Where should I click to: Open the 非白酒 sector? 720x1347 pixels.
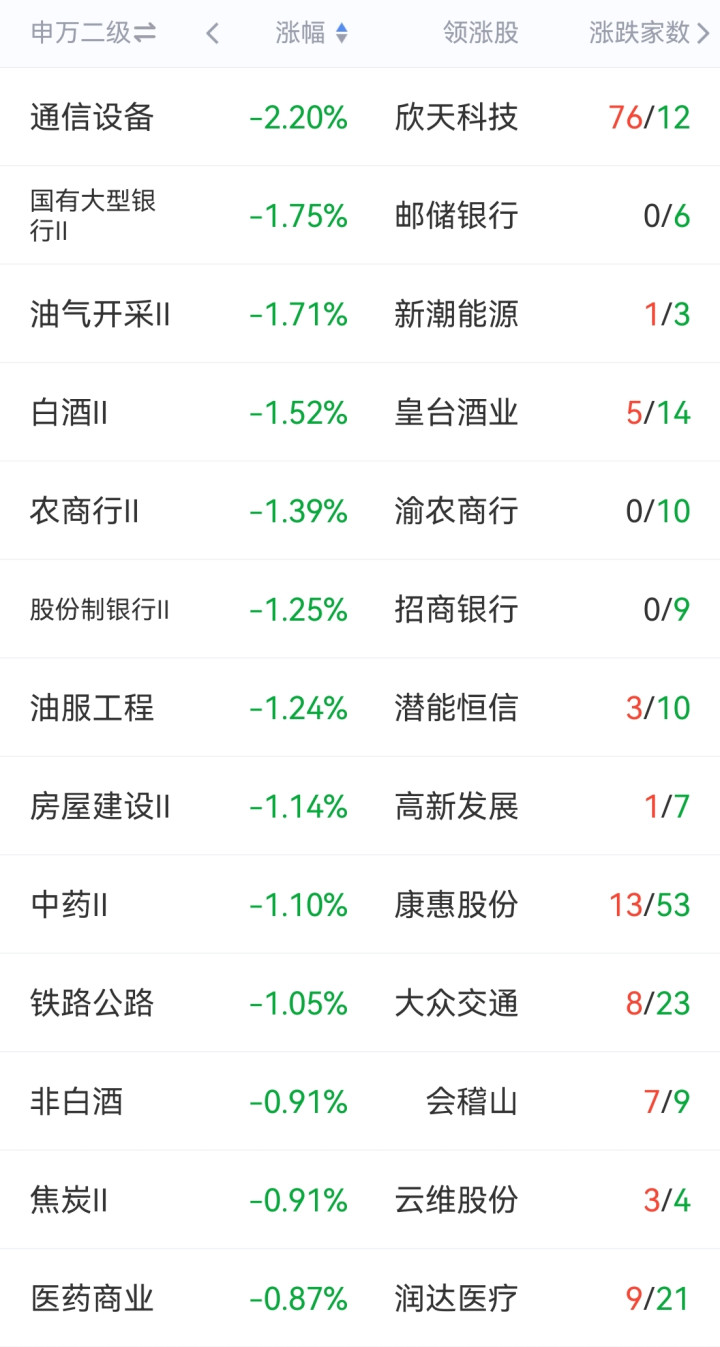360,1102
